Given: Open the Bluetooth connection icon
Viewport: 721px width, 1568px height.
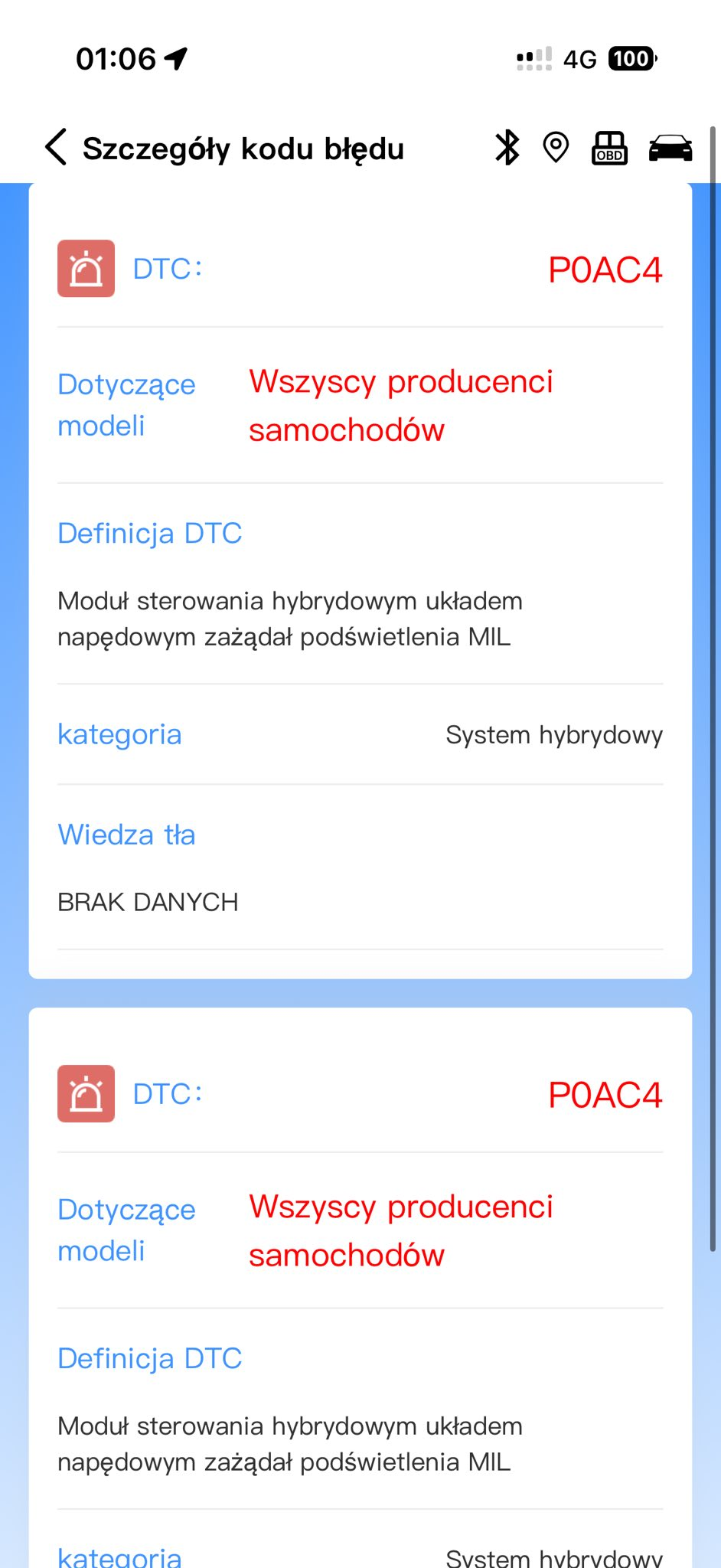Looking at the screenshot, I should (507, 147).
